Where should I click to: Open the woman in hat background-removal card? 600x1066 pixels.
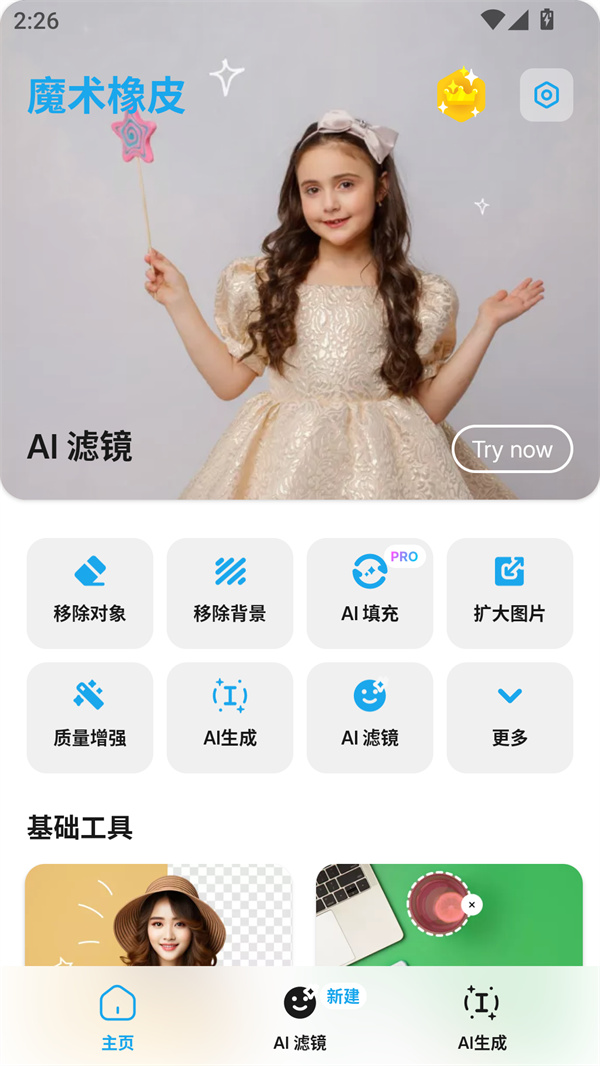159,915
